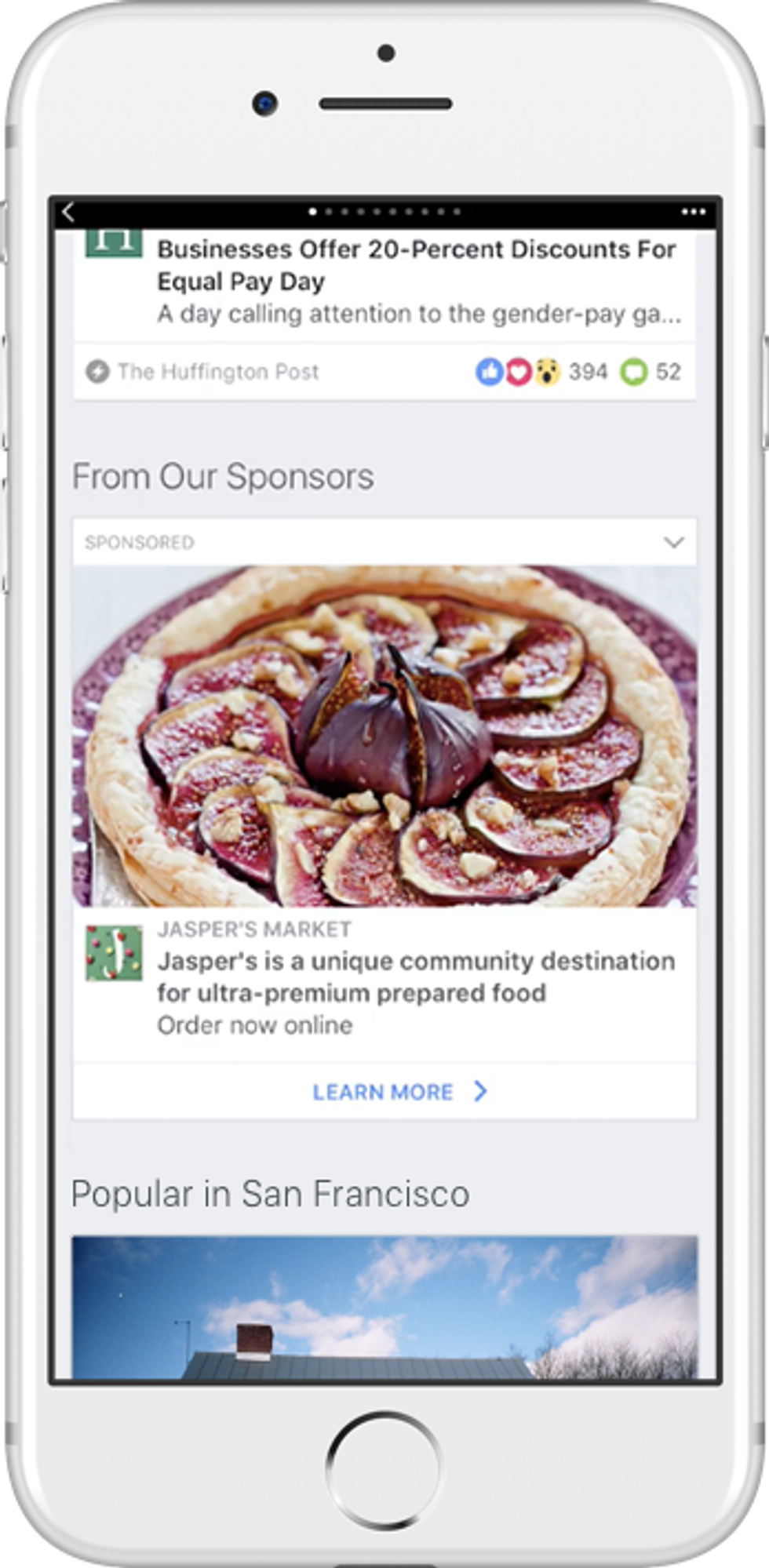
Task: Collapse the sponsored ad using its dropdown
Action: [x=673, y=541]
